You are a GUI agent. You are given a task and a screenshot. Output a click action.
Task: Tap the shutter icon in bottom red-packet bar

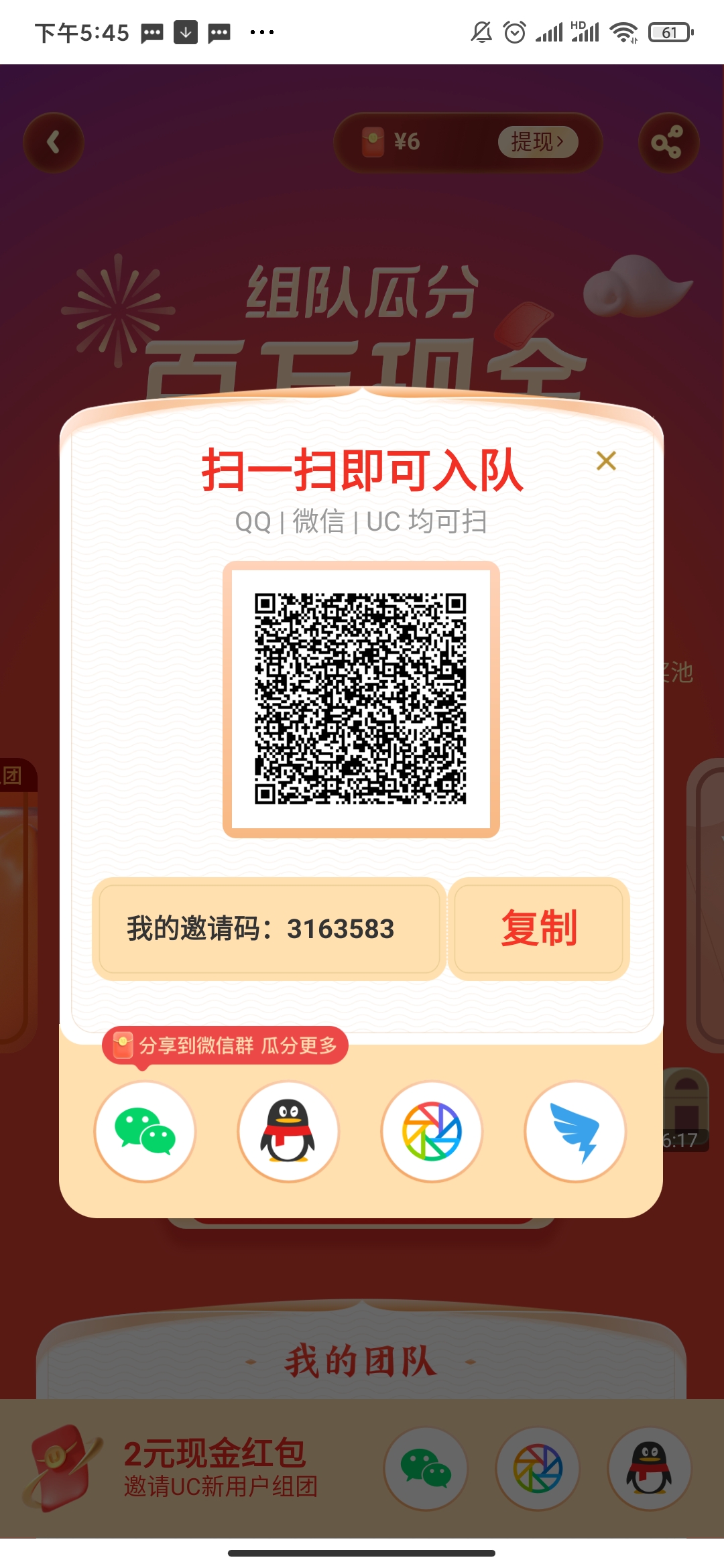point(538,1469)
